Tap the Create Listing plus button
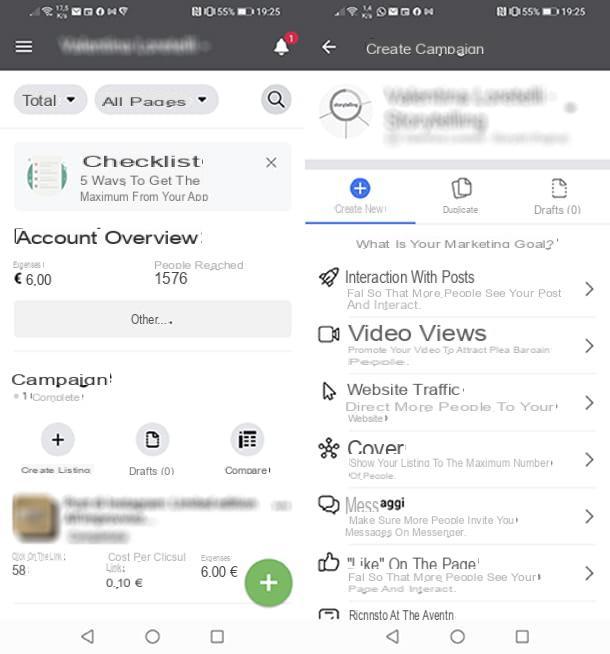This screenshot has height=654, width=610. pyautogui.click(x=57, y=440)
